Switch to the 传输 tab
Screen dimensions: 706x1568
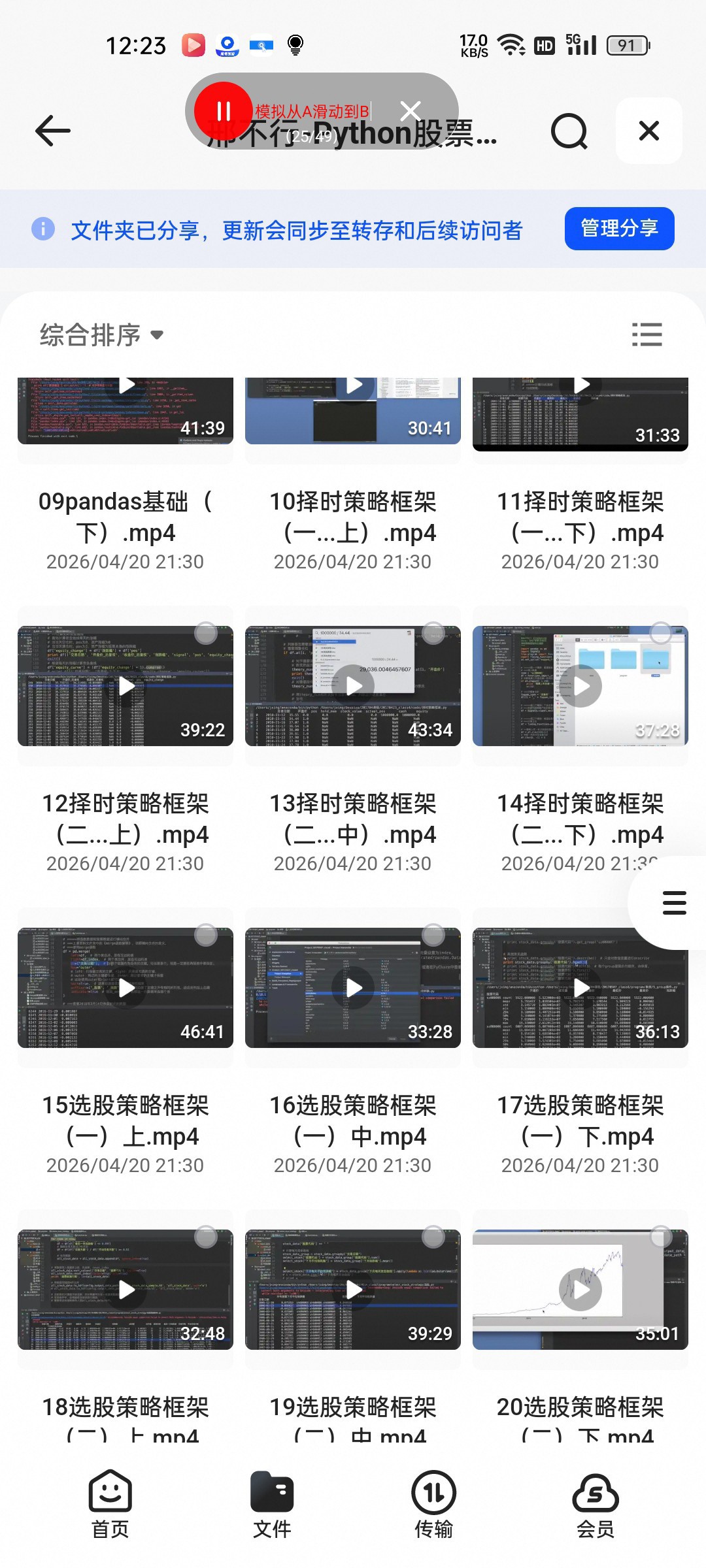click(433, 1504)
